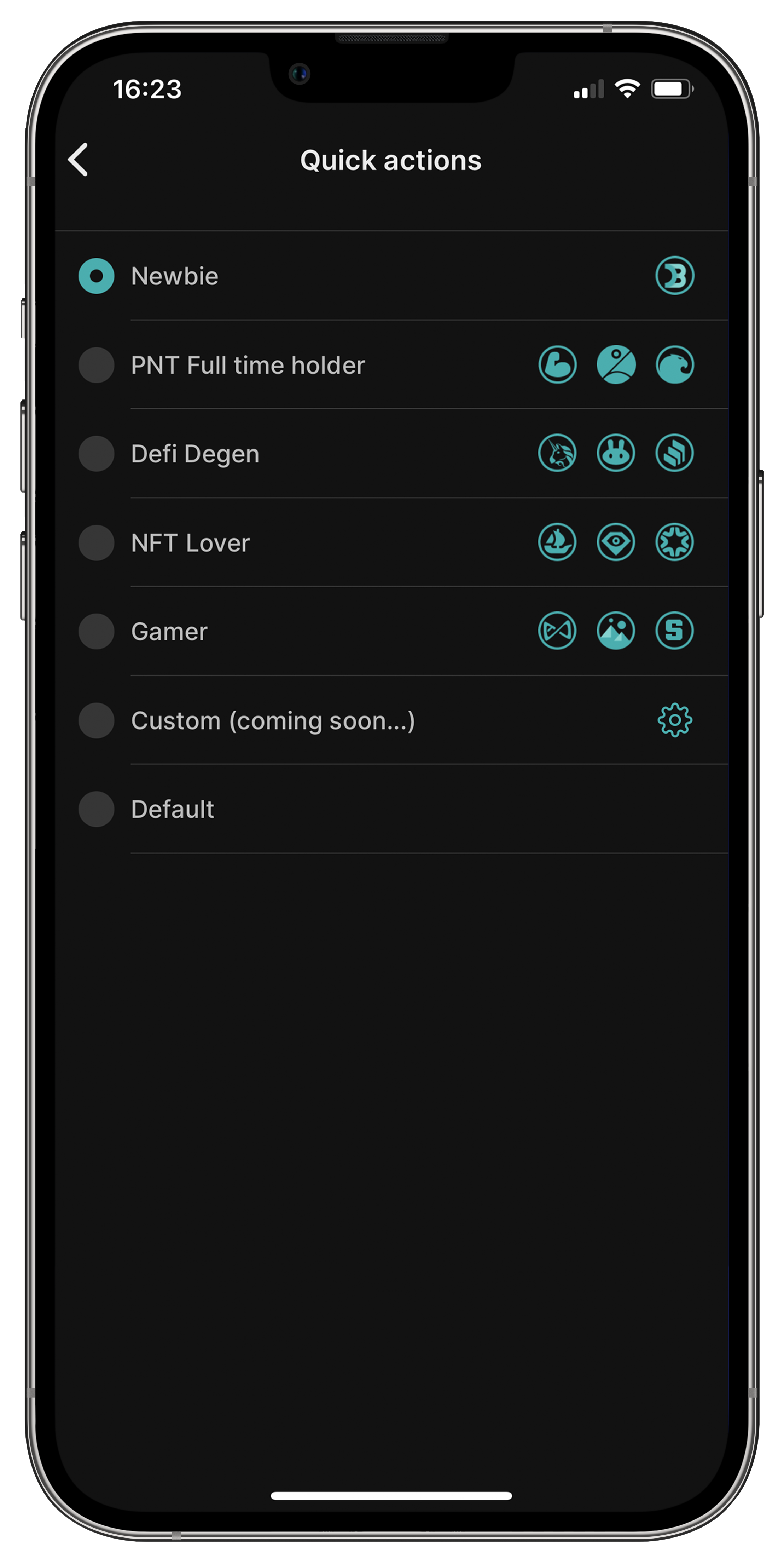Select the Newbie radio button
Viewport: 784px width, 1564px height.
(x=97, y=276)
